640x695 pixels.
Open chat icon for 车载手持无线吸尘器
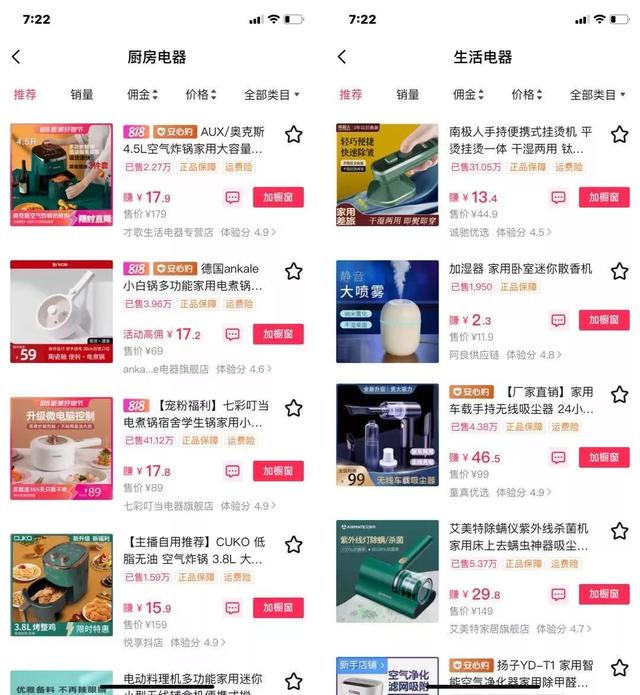(x=559, y=457)
